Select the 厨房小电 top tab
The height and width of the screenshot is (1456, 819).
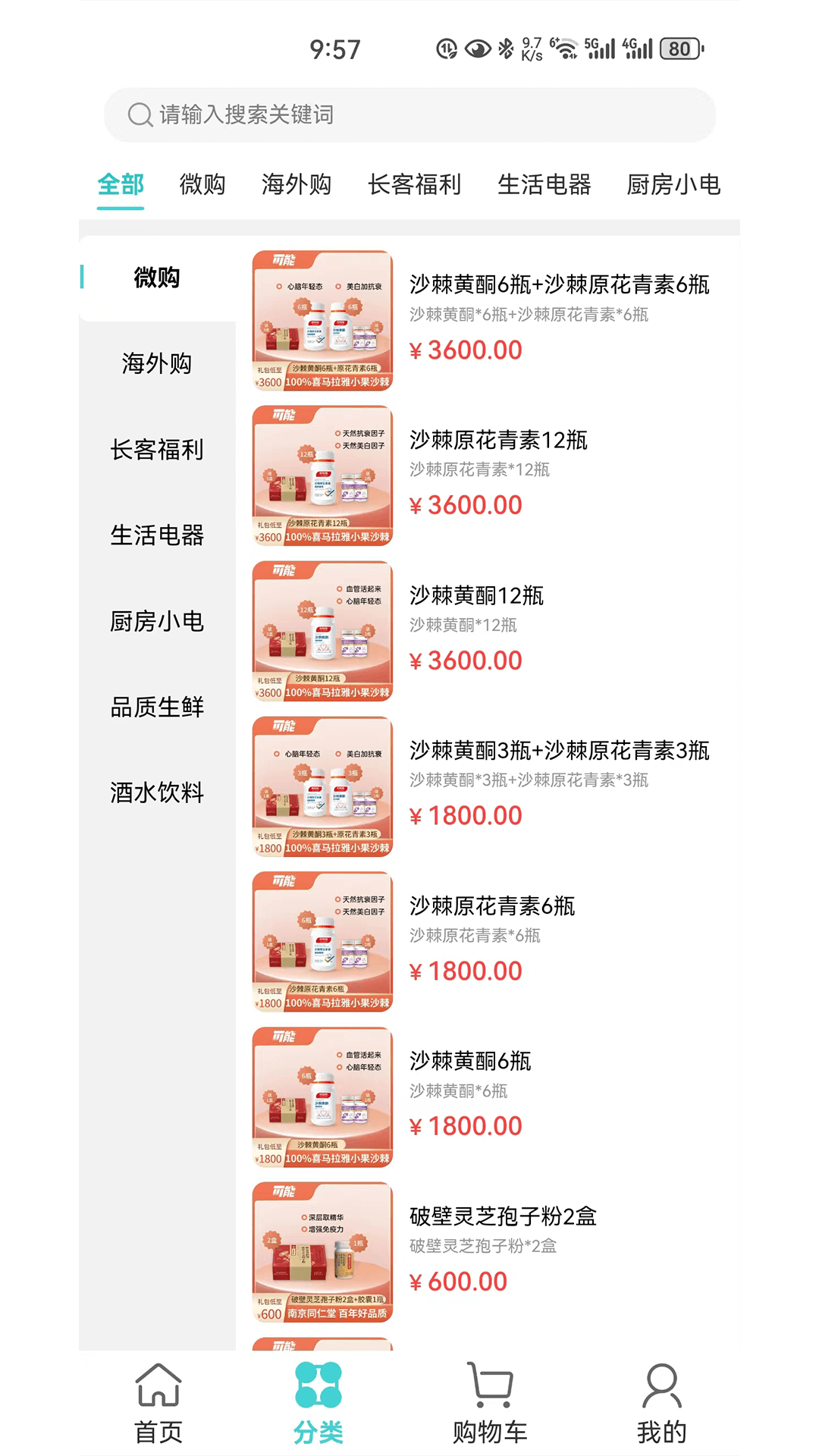pos(673,184)
